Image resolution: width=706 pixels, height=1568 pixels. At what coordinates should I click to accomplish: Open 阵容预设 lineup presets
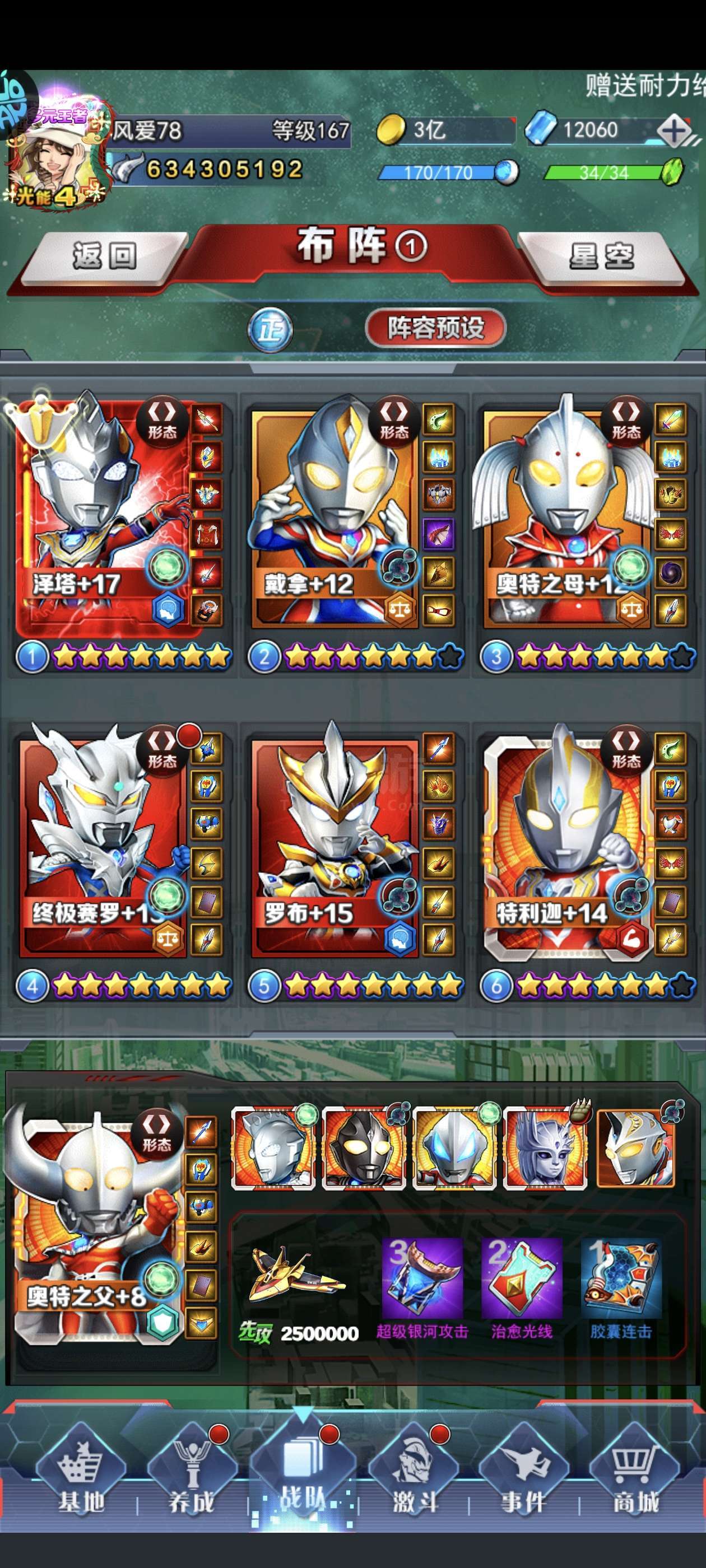pos(435,328)
